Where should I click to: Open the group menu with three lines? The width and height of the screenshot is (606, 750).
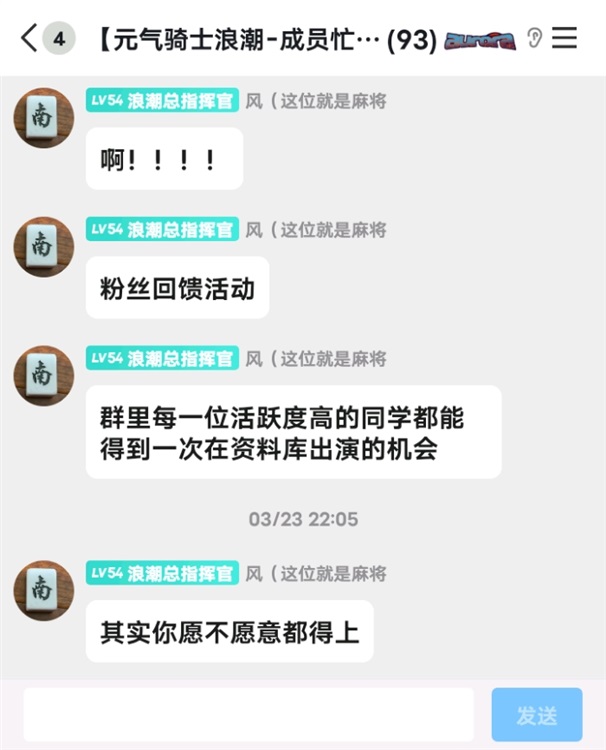click(565, 39)
